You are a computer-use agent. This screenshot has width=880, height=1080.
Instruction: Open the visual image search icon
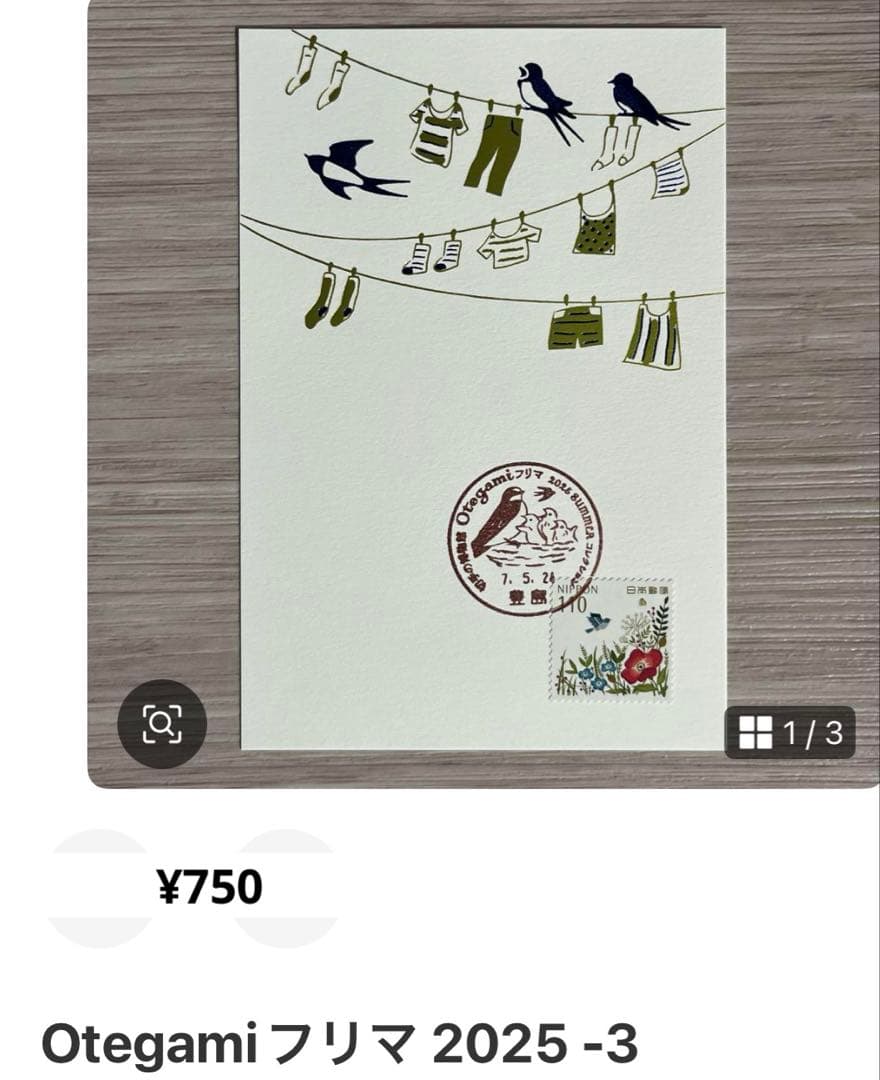[x=162, y=723]
